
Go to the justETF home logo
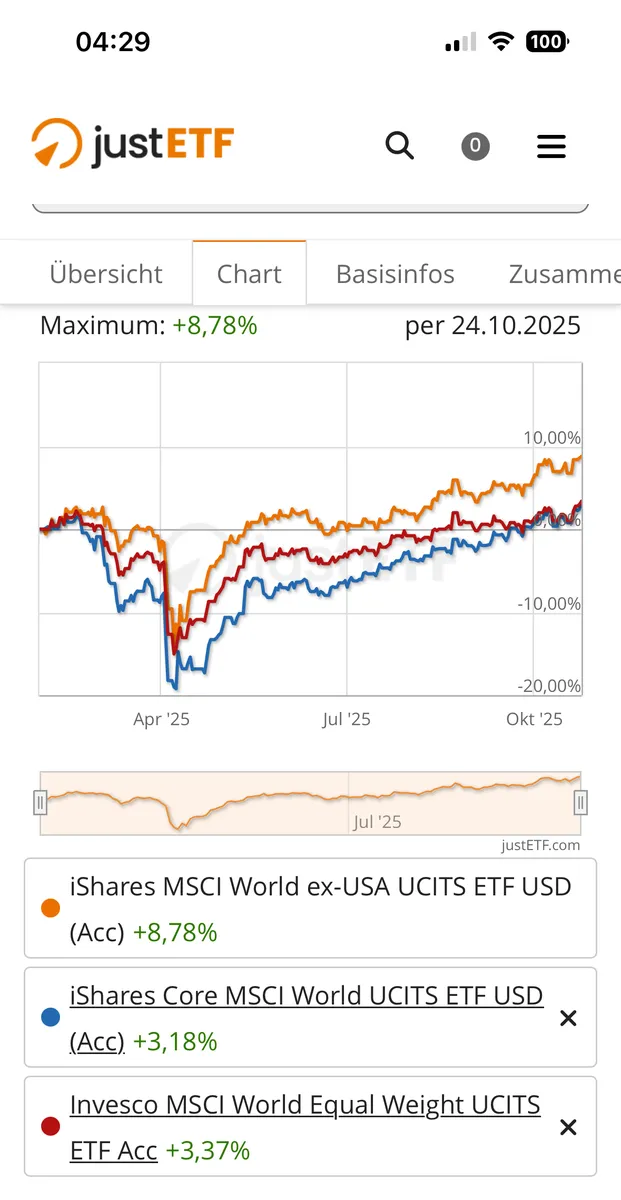click(132, 146)
